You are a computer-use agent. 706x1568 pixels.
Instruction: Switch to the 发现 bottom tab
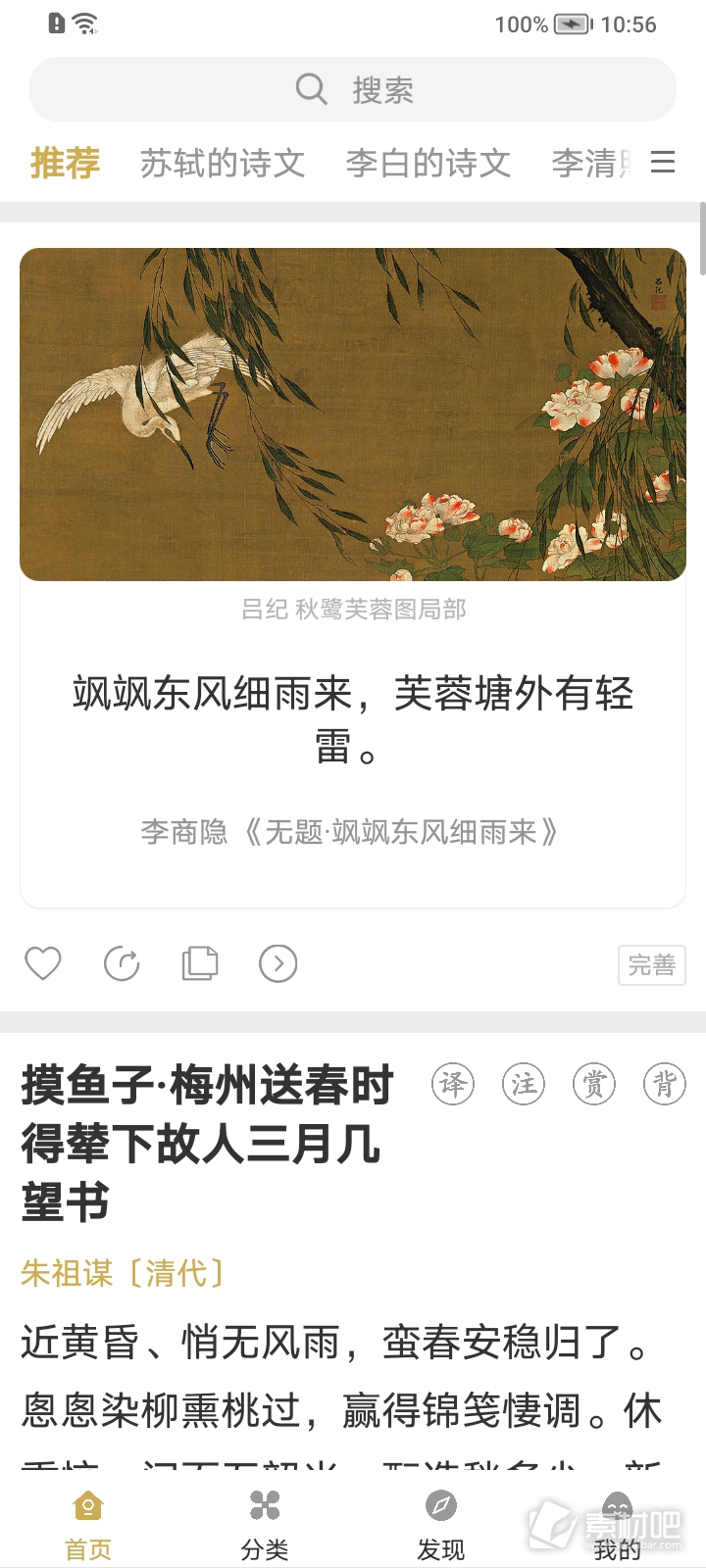(x=441, y=1525)
